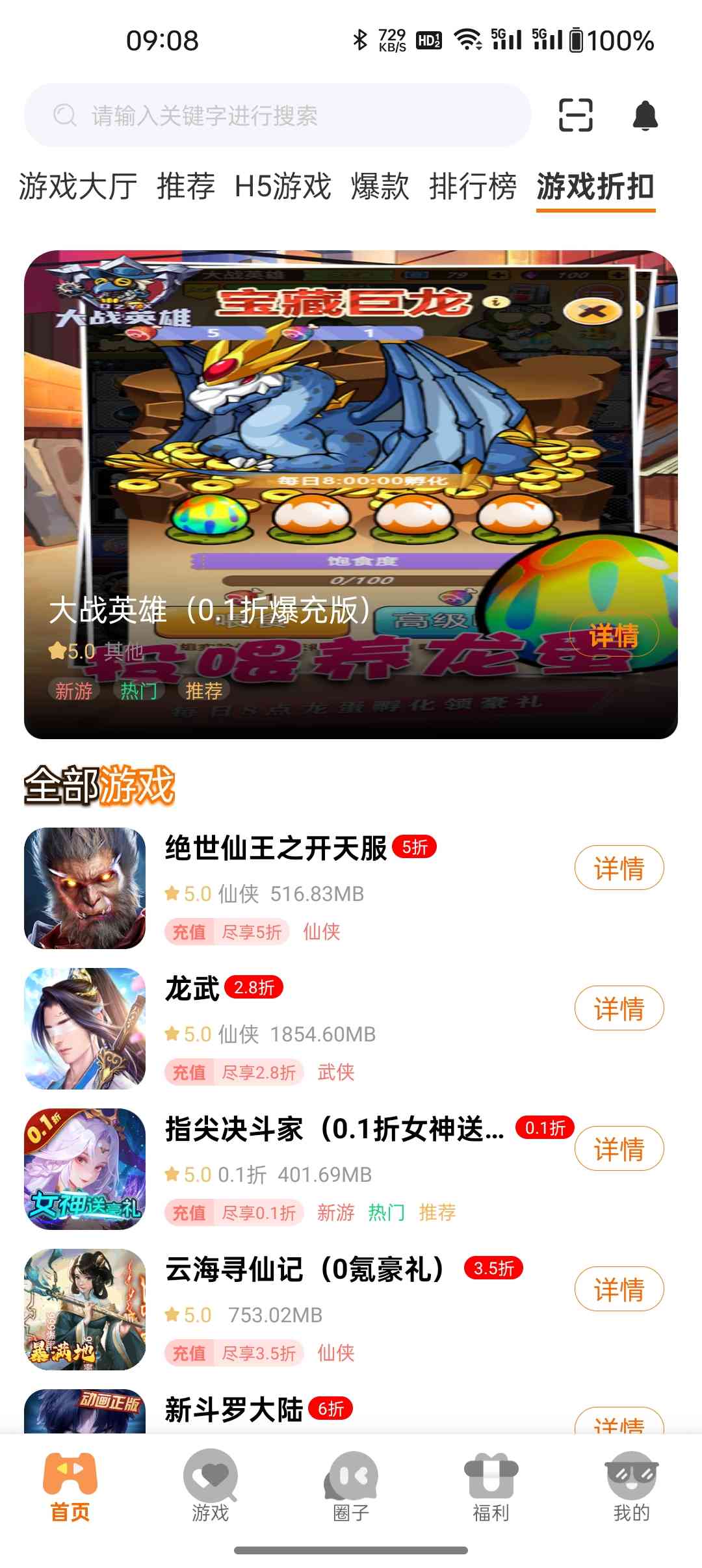Viewport: 702px width, 1568px height.
Task: Open the 排行榜 tab
Action: [x=473, y=187]
